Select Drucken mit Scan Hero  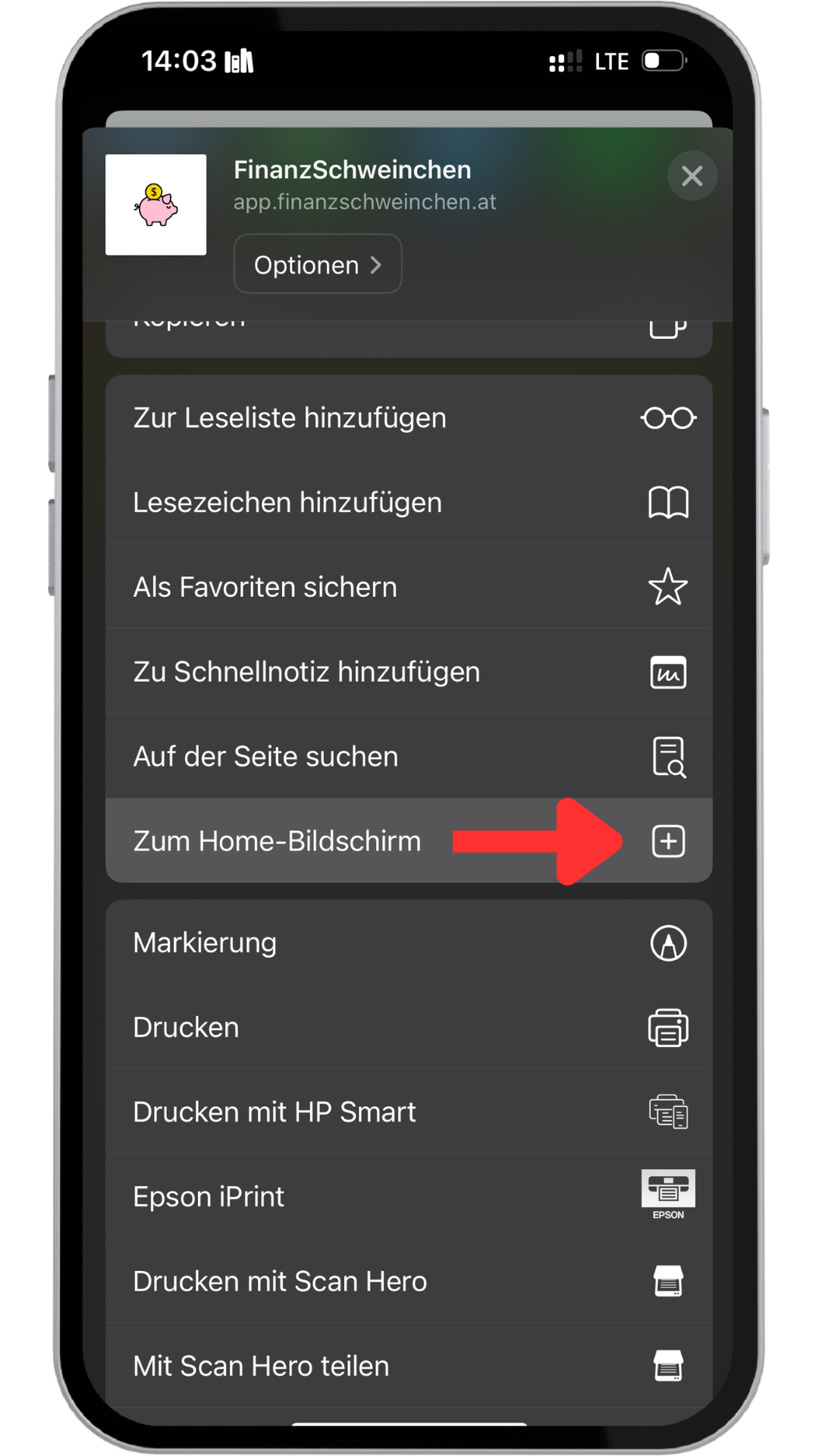[408, 1282]
